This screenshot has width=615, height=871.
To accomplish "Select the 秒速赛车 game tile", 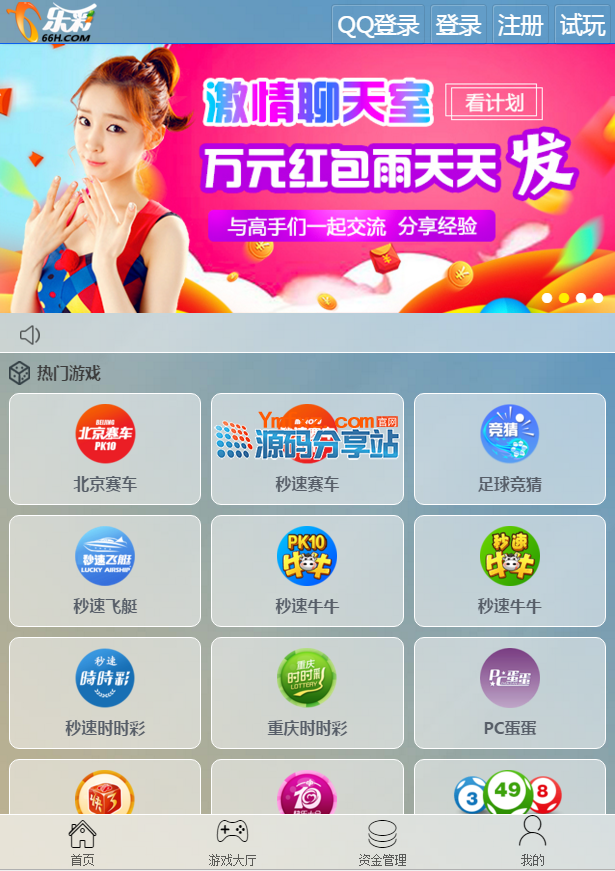I will click(307, 448).
